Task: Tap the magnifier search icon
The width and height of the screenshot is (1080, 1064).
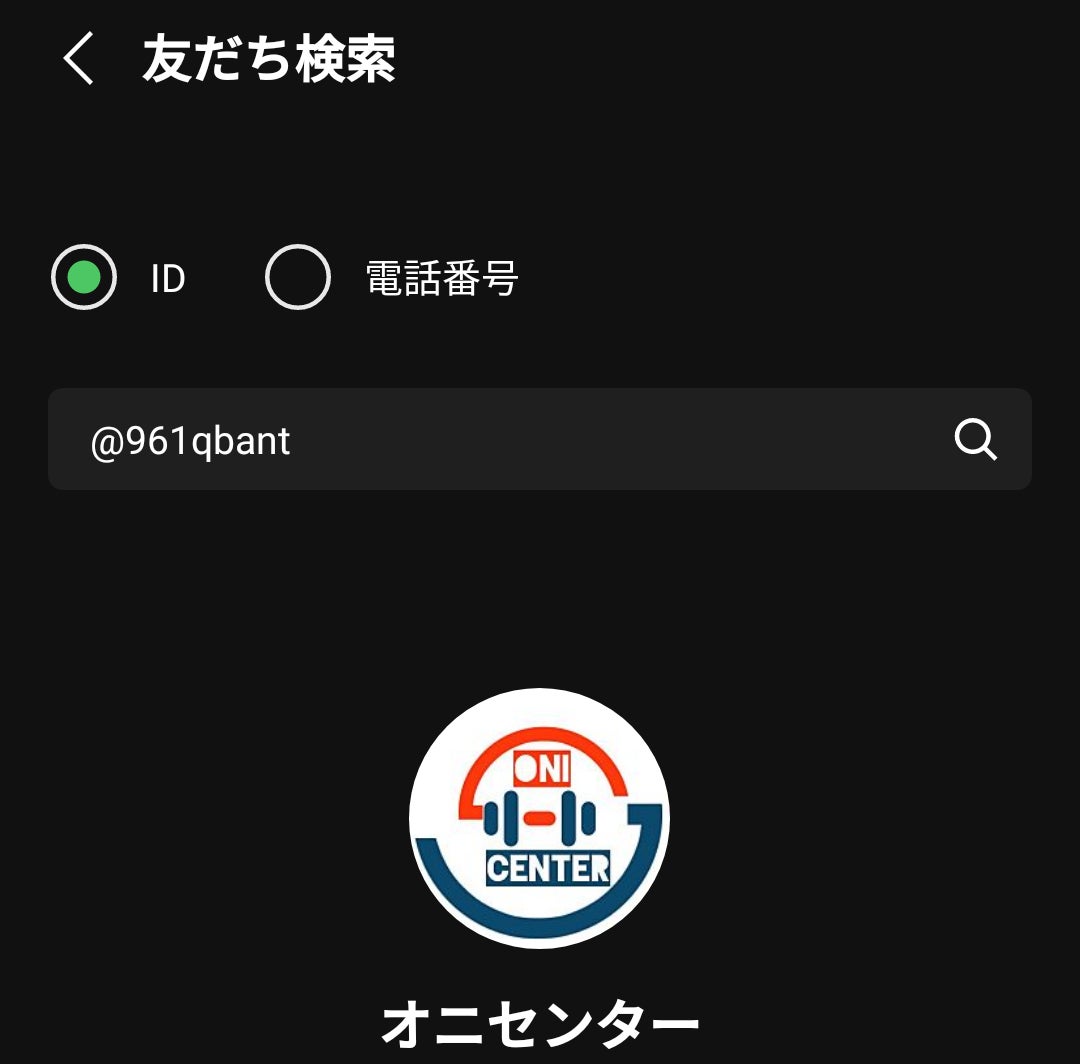Action: 975,439
